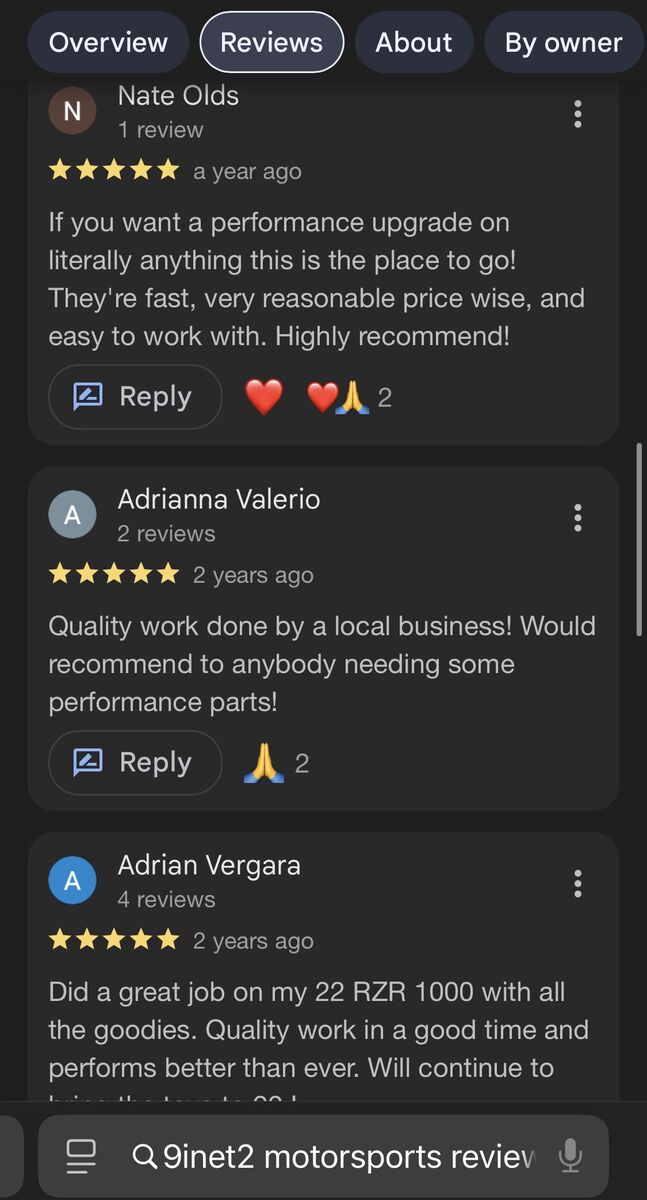Add heart reaction to Nate Olds' review

[264, 397]
